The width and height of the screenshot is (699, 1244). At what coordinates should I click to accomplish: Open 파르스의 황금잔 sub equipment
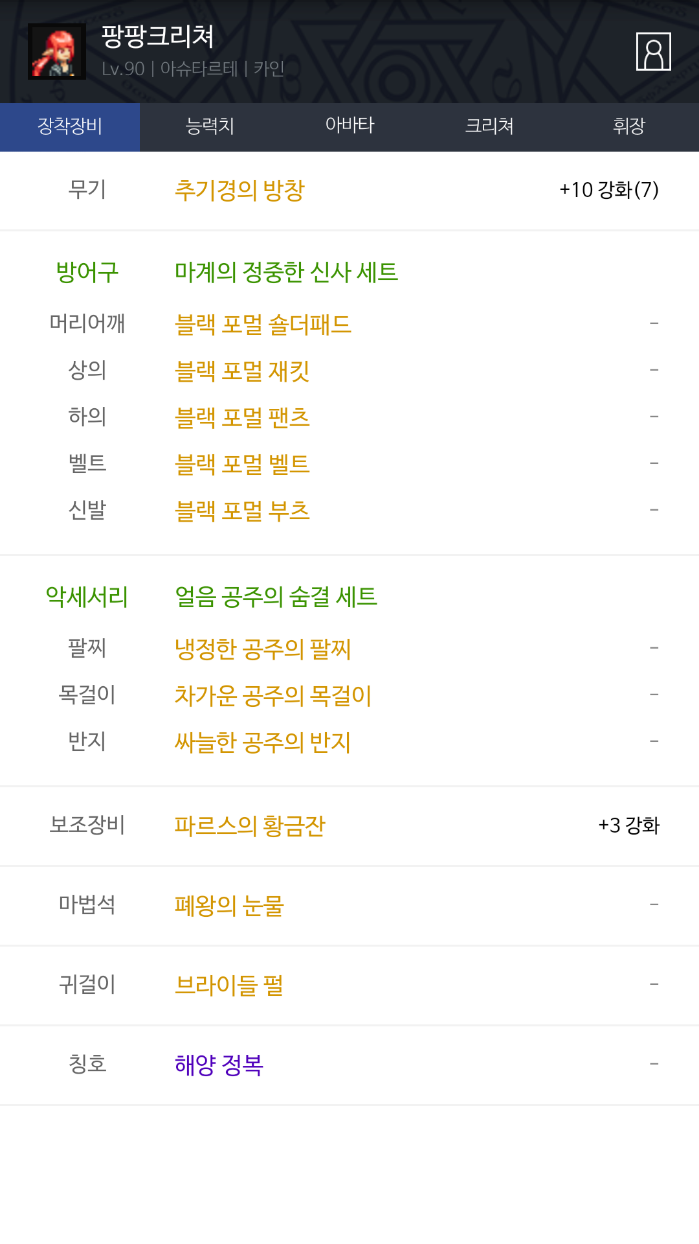[249, 826]
